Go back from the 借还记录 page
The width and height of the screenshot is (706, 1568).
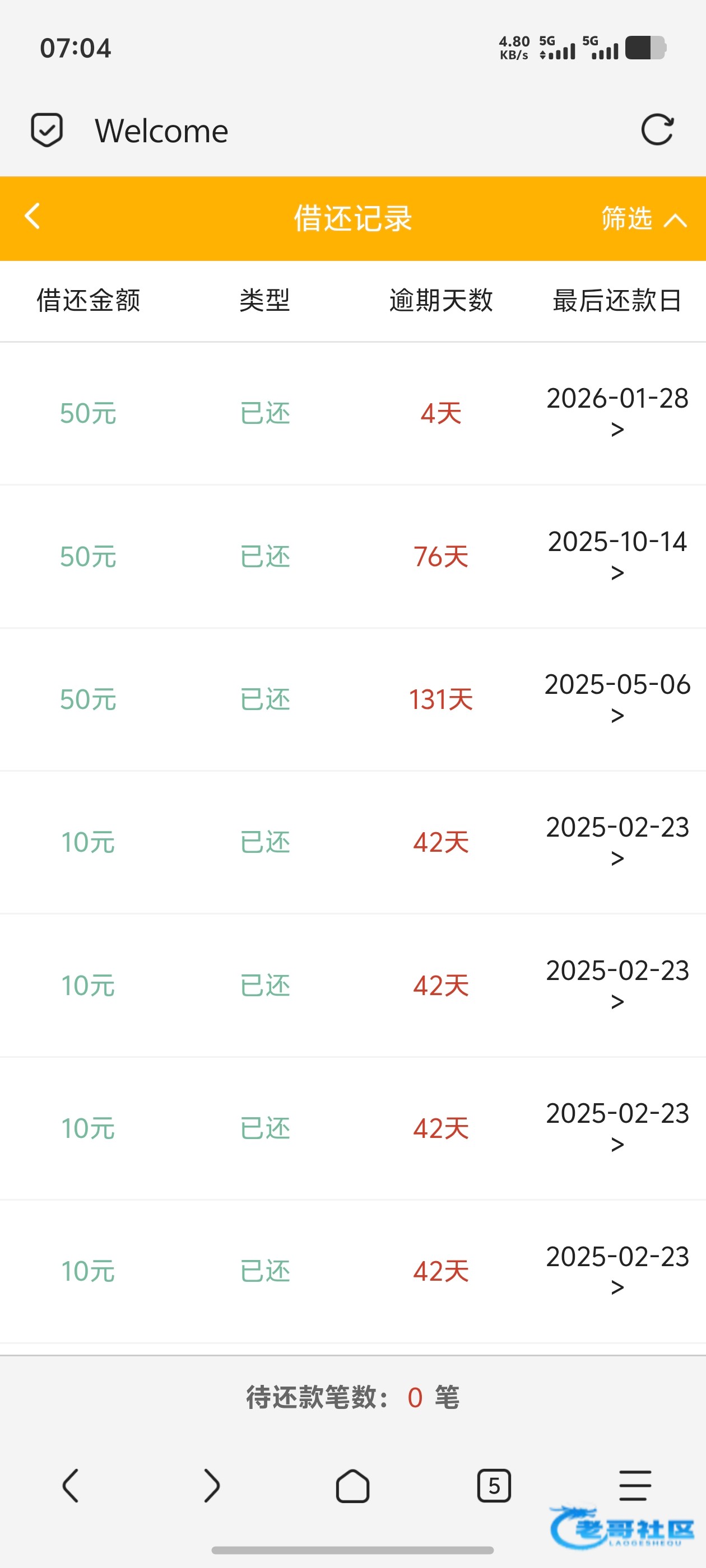(x=32, y=217)
